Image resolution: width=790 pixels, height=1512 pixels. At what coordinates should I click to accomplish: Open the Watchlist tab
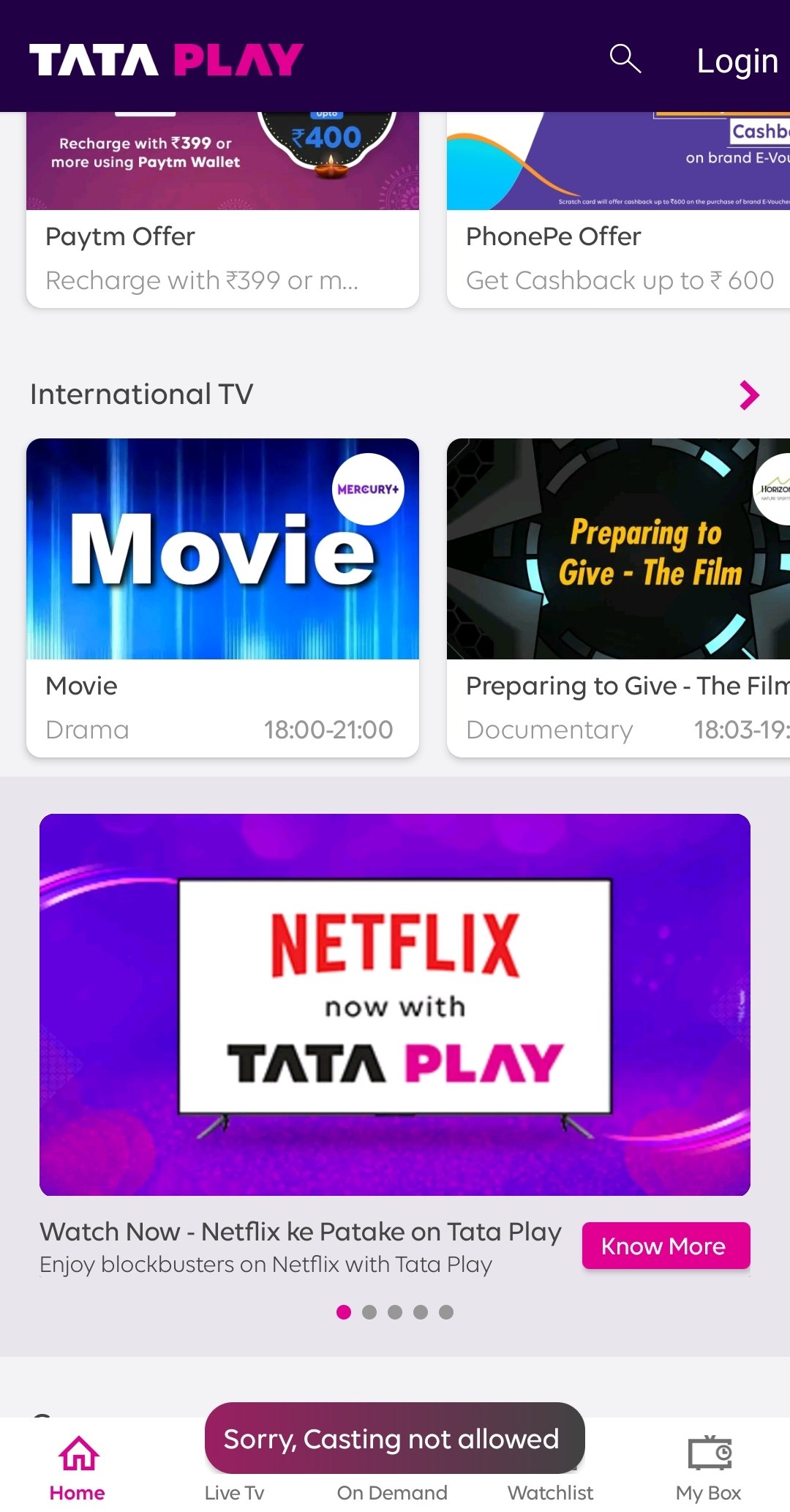coord(550,1492)
